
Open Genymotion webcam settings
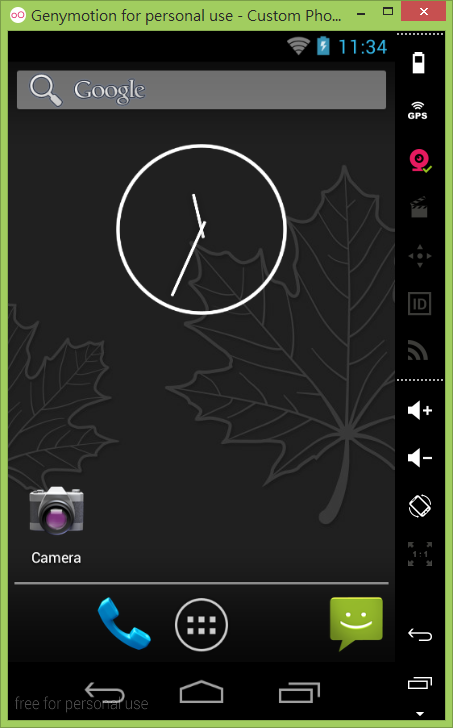point(420,161)
